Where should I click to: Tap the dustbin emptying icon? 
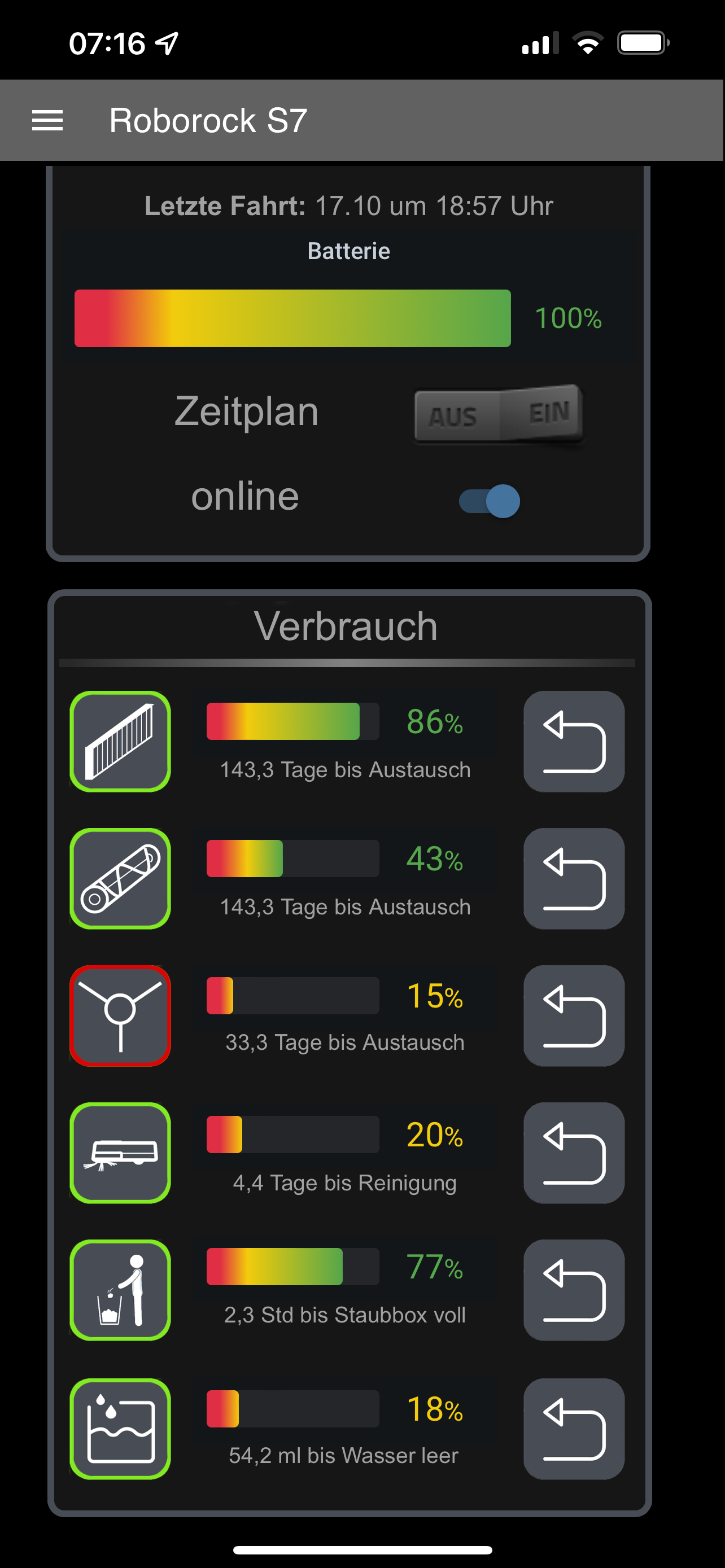point(120,1289)
